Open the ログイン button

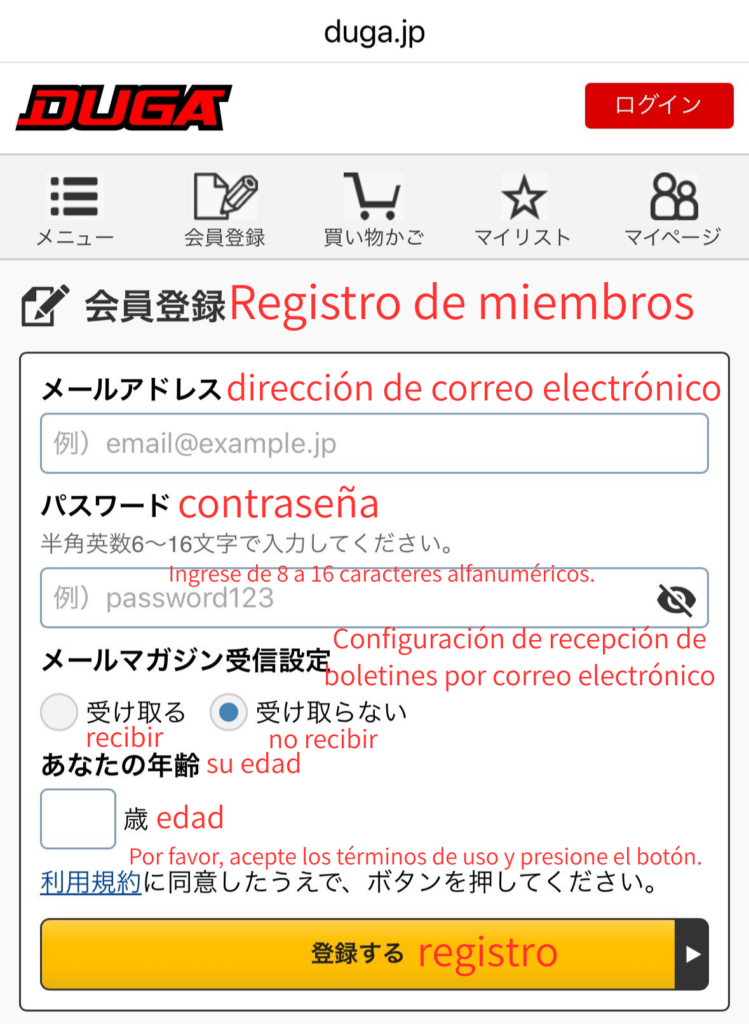[x=658, y=105]
